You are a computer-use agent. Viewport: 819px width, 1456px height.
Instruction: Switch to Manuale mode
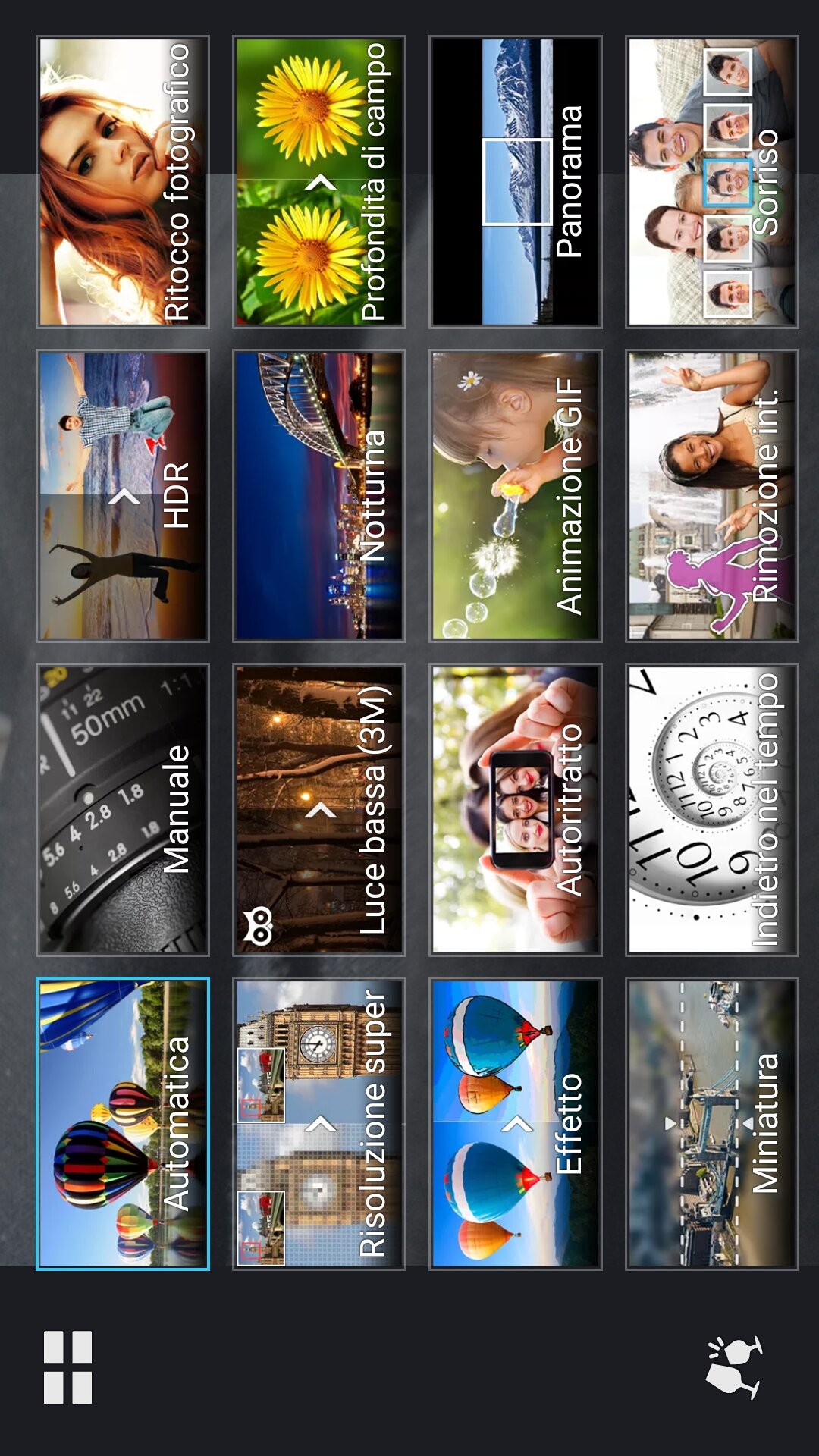(x=123, y=810)
